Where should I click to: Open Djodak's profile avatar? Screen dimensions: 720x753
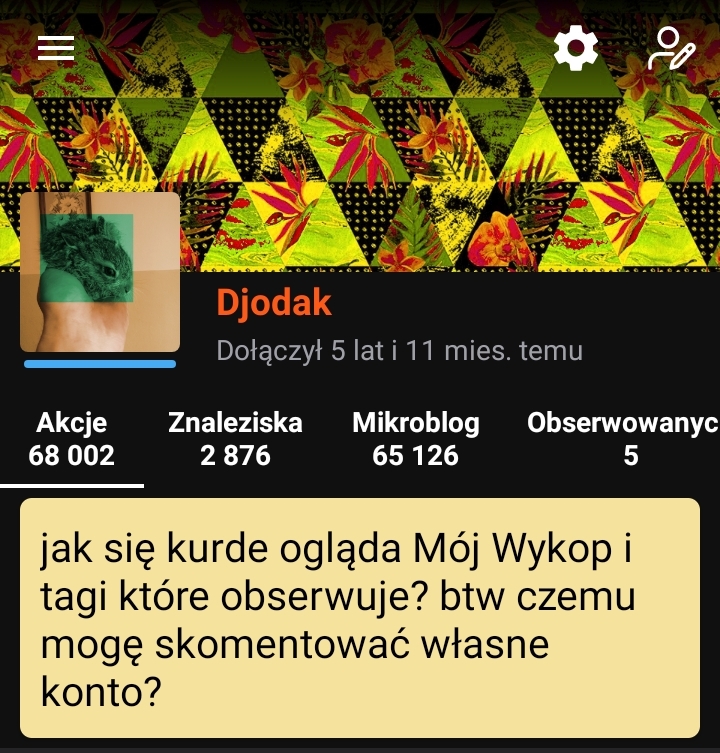[100, 272]
